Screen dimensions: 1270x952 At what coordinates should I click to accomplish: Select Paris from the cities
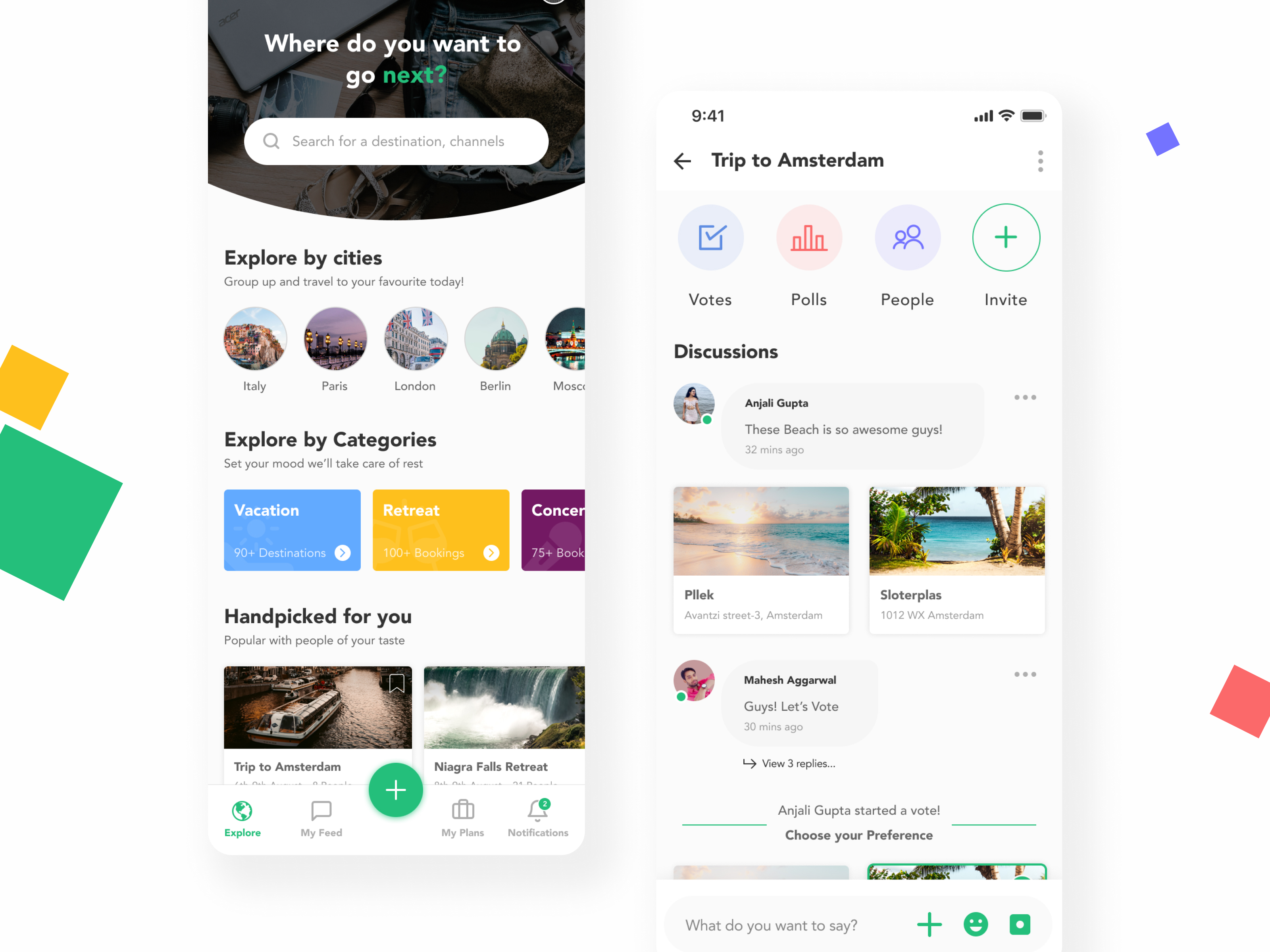(x=335, y=339)
